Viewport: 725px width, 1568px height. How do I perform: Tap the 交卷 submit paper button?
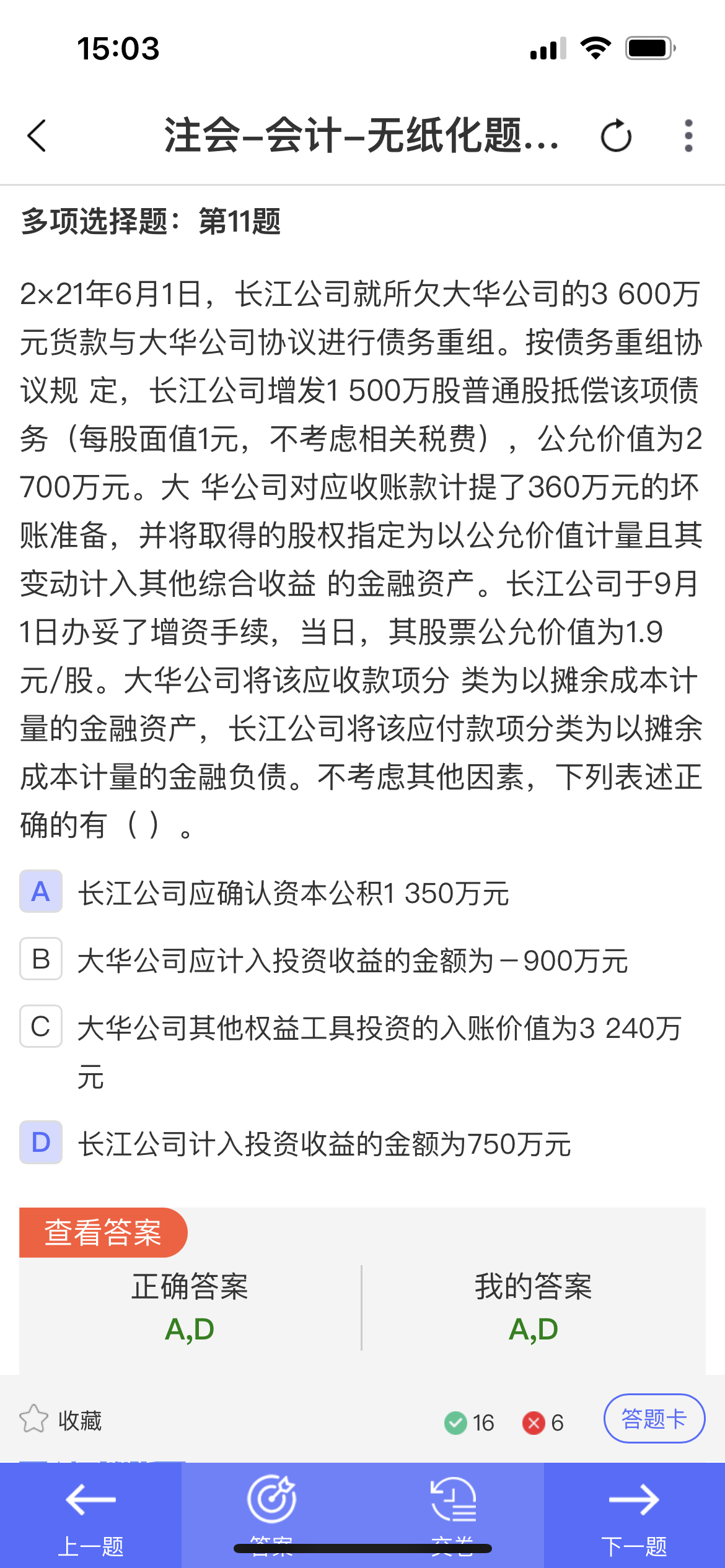point(453,1515)
